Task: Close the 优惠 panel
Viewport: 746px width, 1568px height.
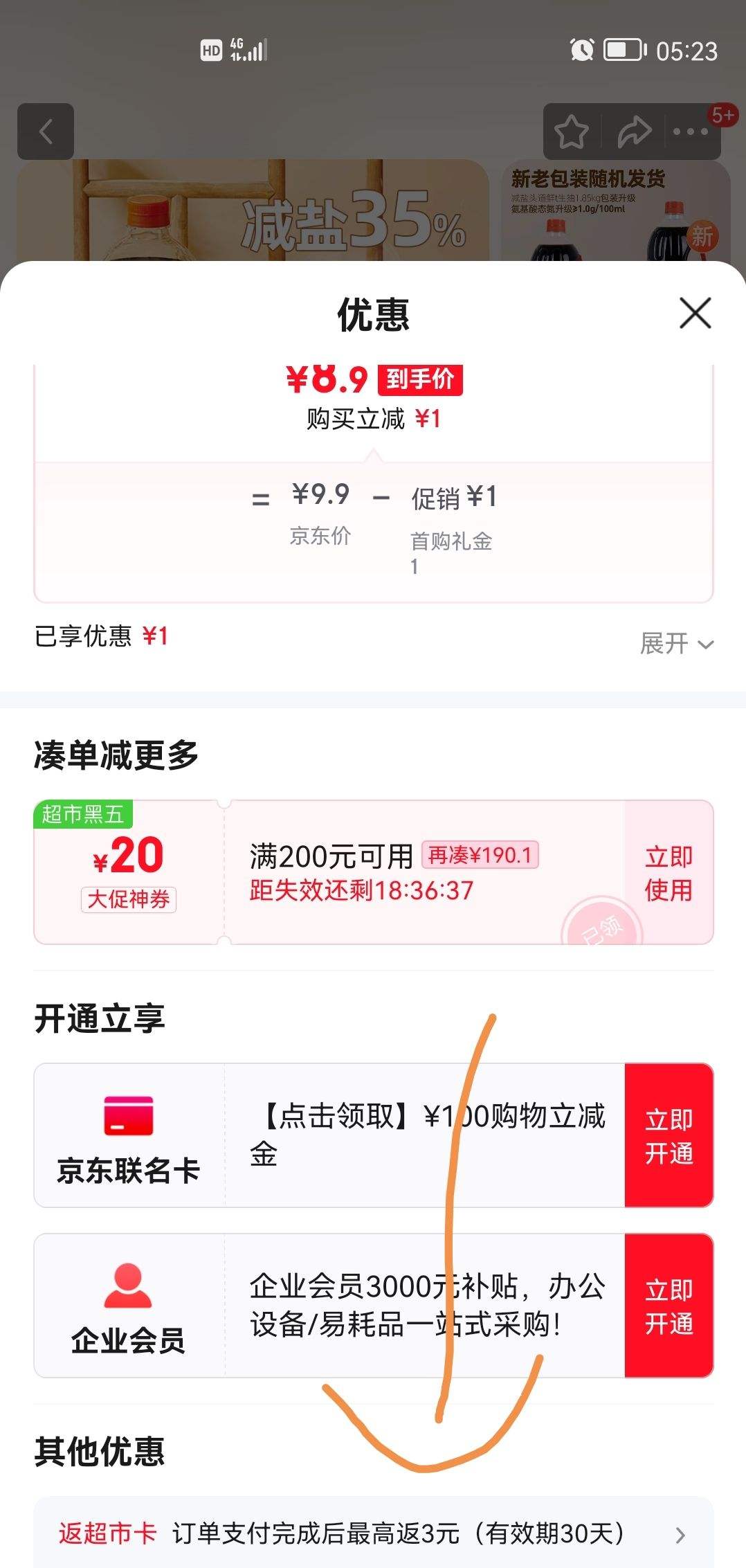Action: pos(695,314)
